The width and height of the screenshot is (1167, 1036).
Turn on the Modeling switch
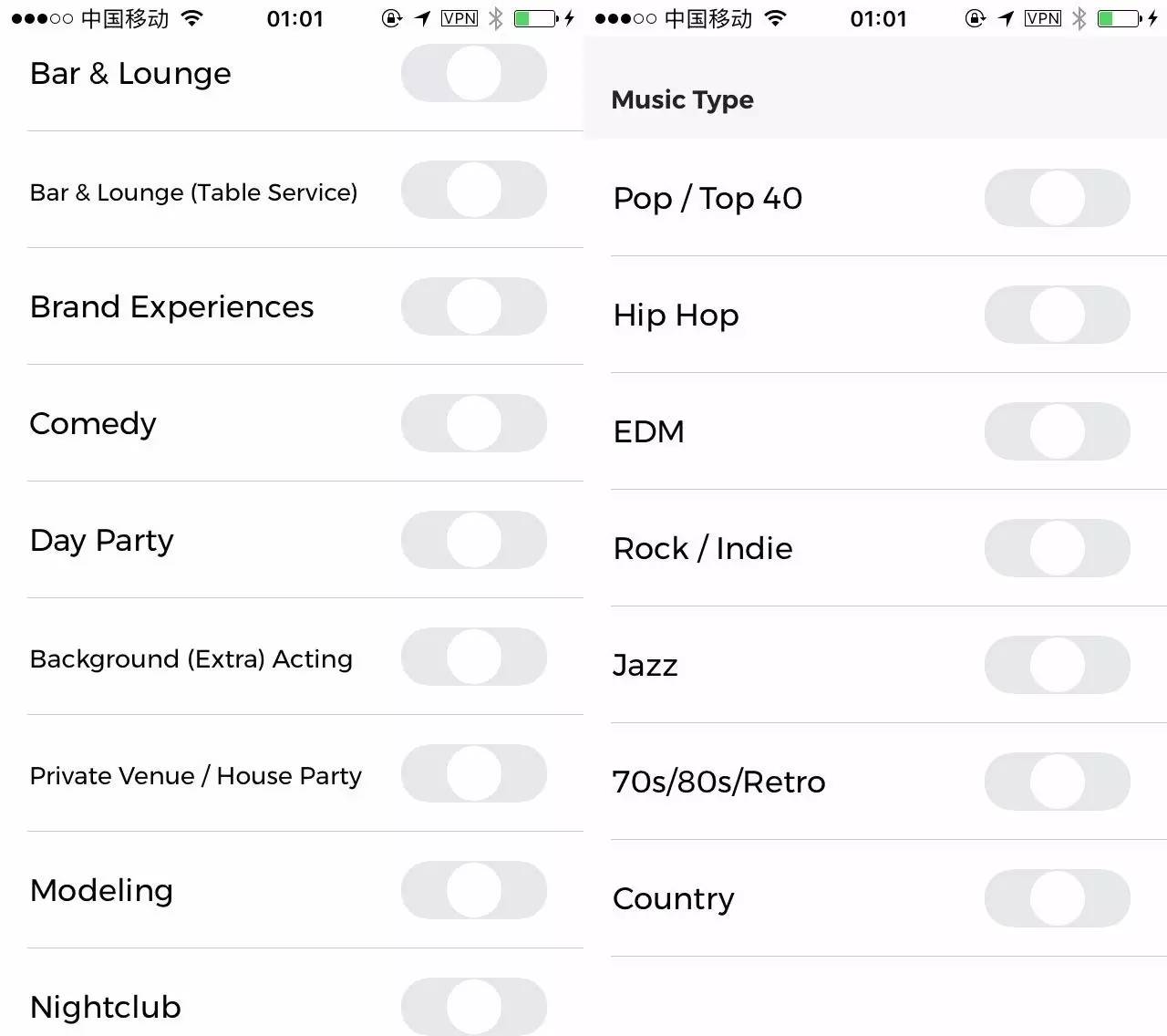coord(473,891)
